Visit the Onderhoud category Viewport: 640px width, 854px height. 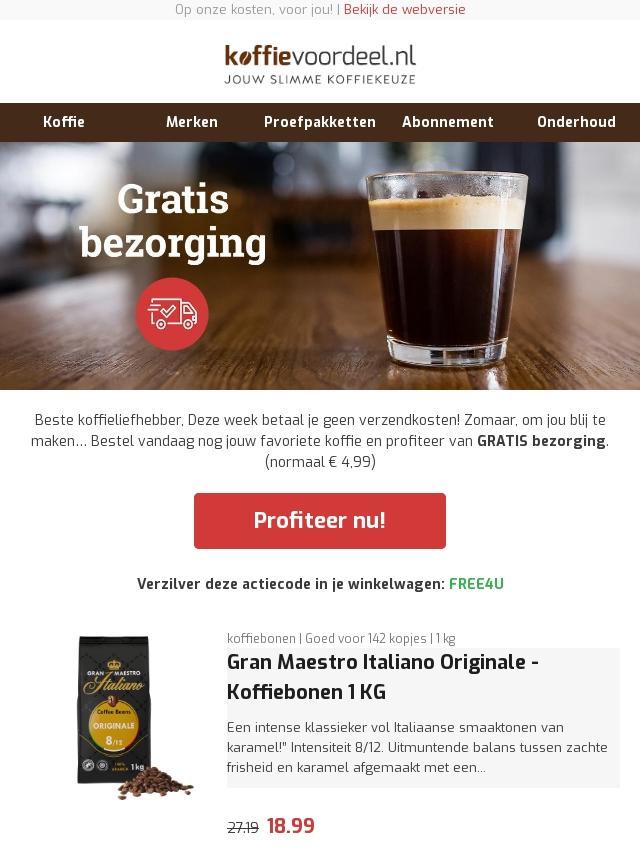(x=576, y=122)
